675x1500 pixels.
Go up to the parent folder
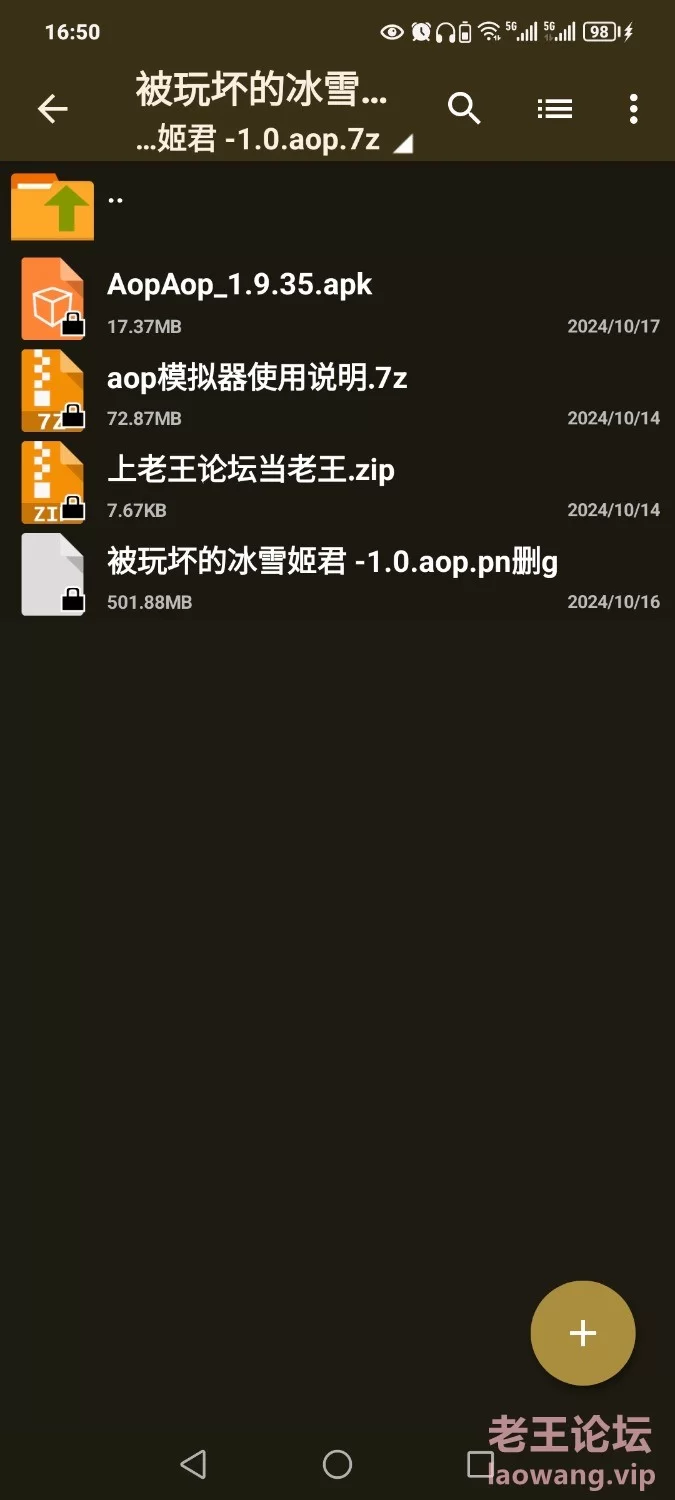337,205
